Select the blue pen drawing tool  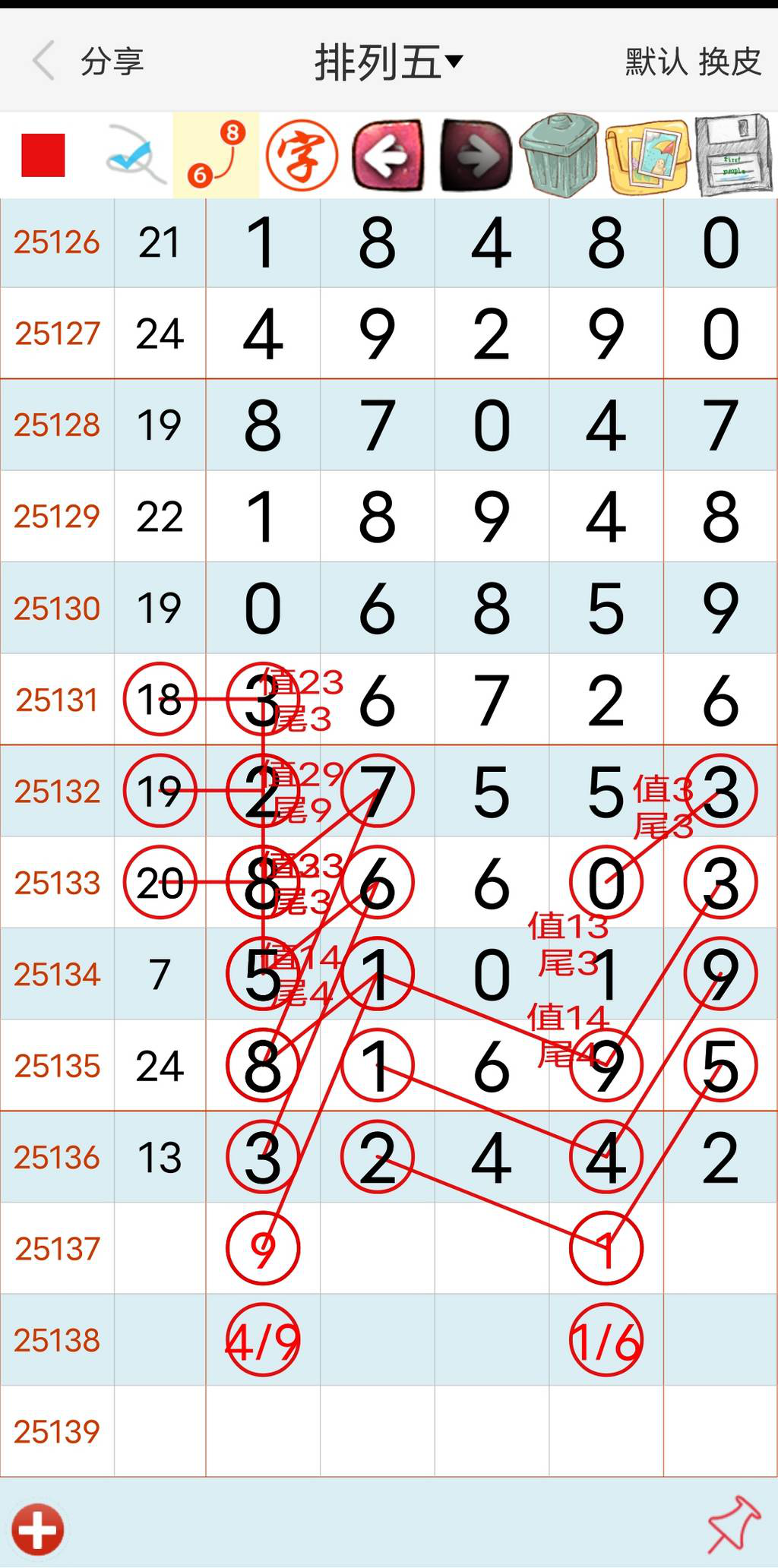pos(135,156)
